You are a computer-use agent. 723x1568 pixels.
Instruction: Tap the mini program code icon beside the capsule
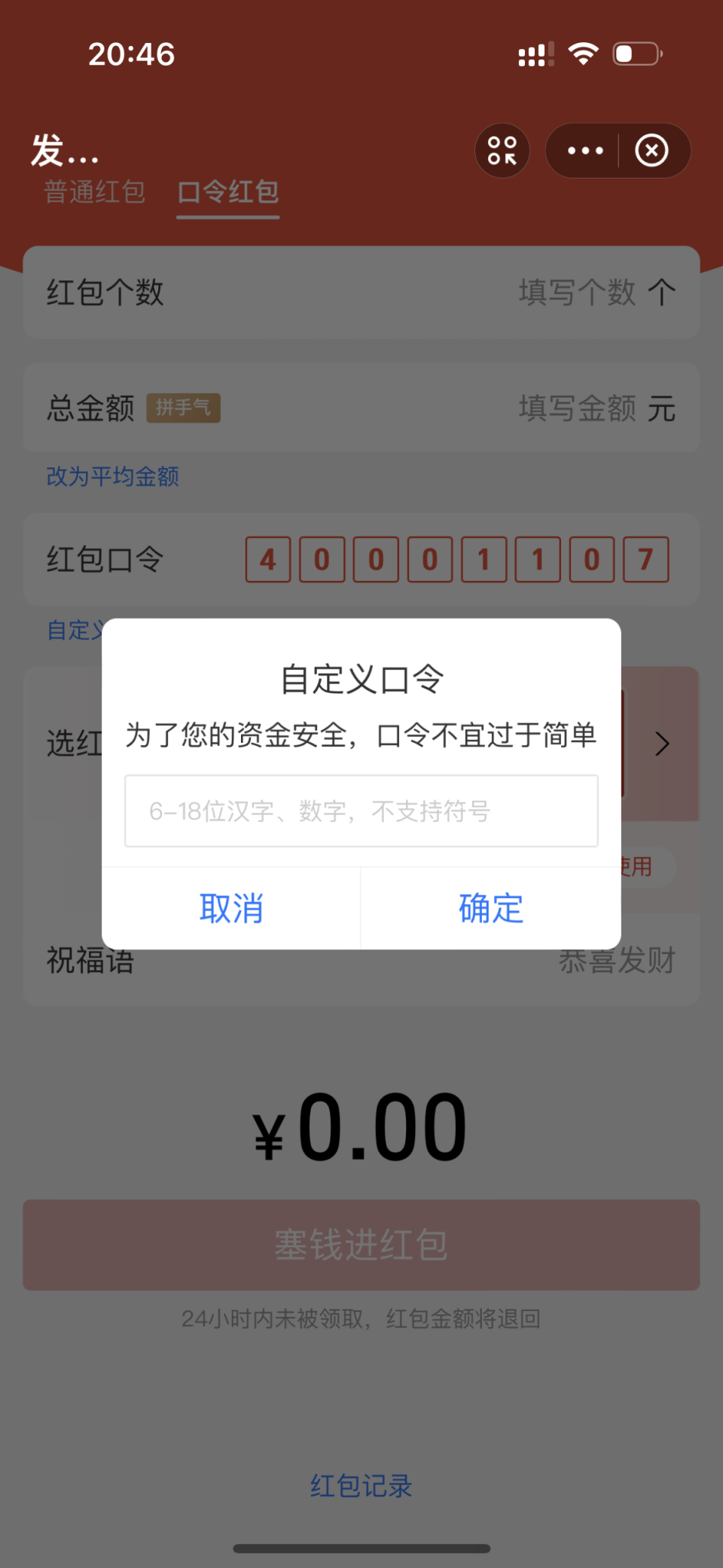point(502,150)
